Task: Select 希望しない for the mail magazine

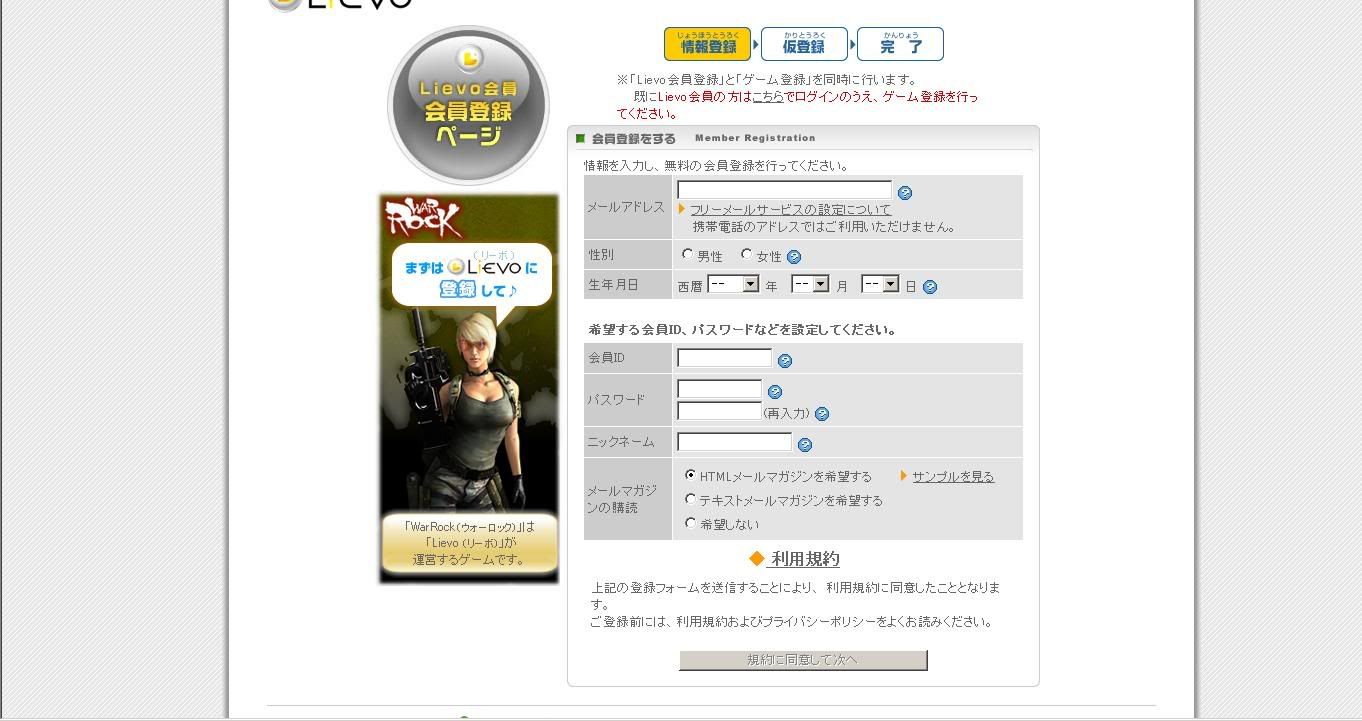Action: 690,523
